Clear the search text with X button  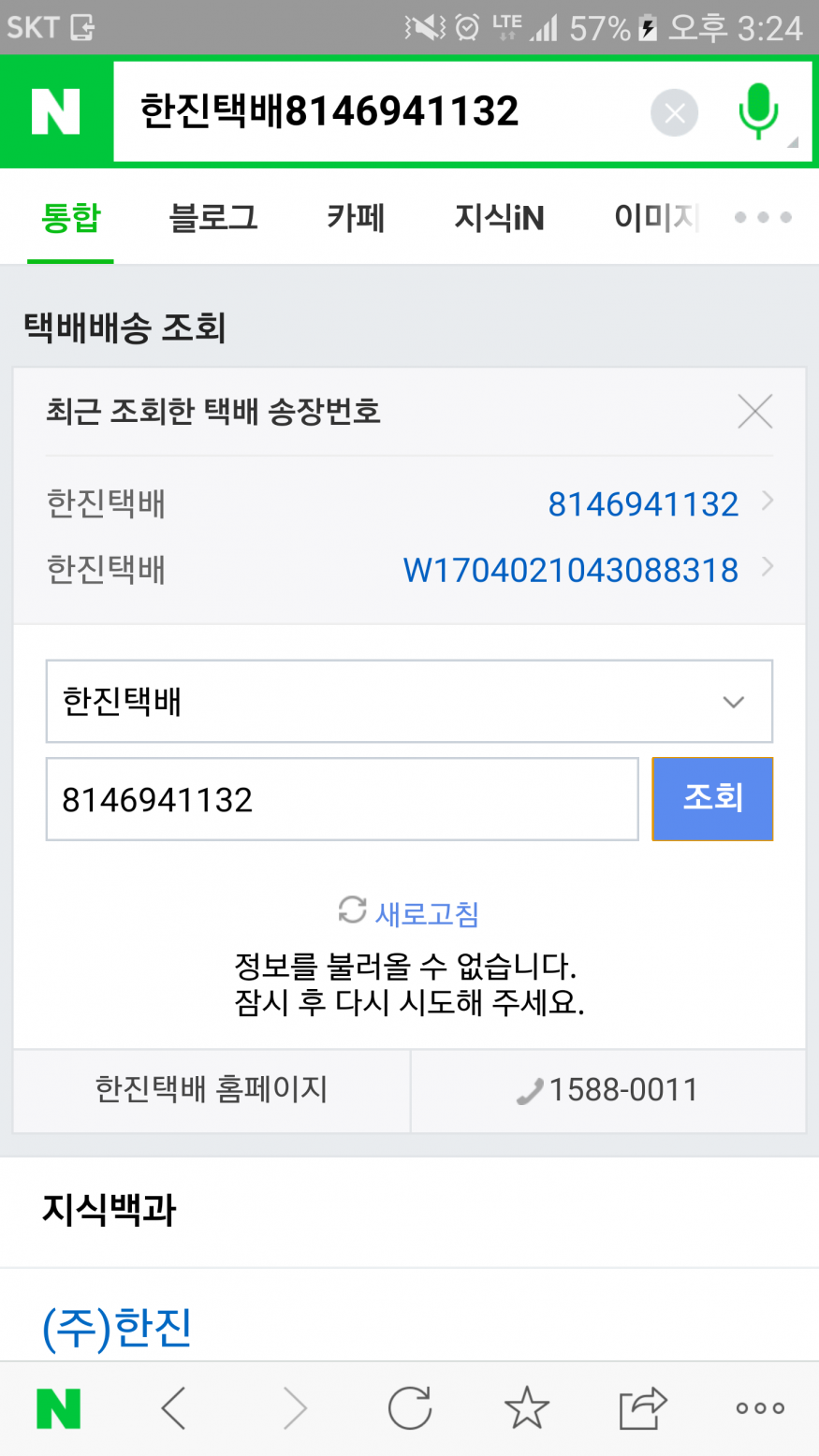coord(674,113)
